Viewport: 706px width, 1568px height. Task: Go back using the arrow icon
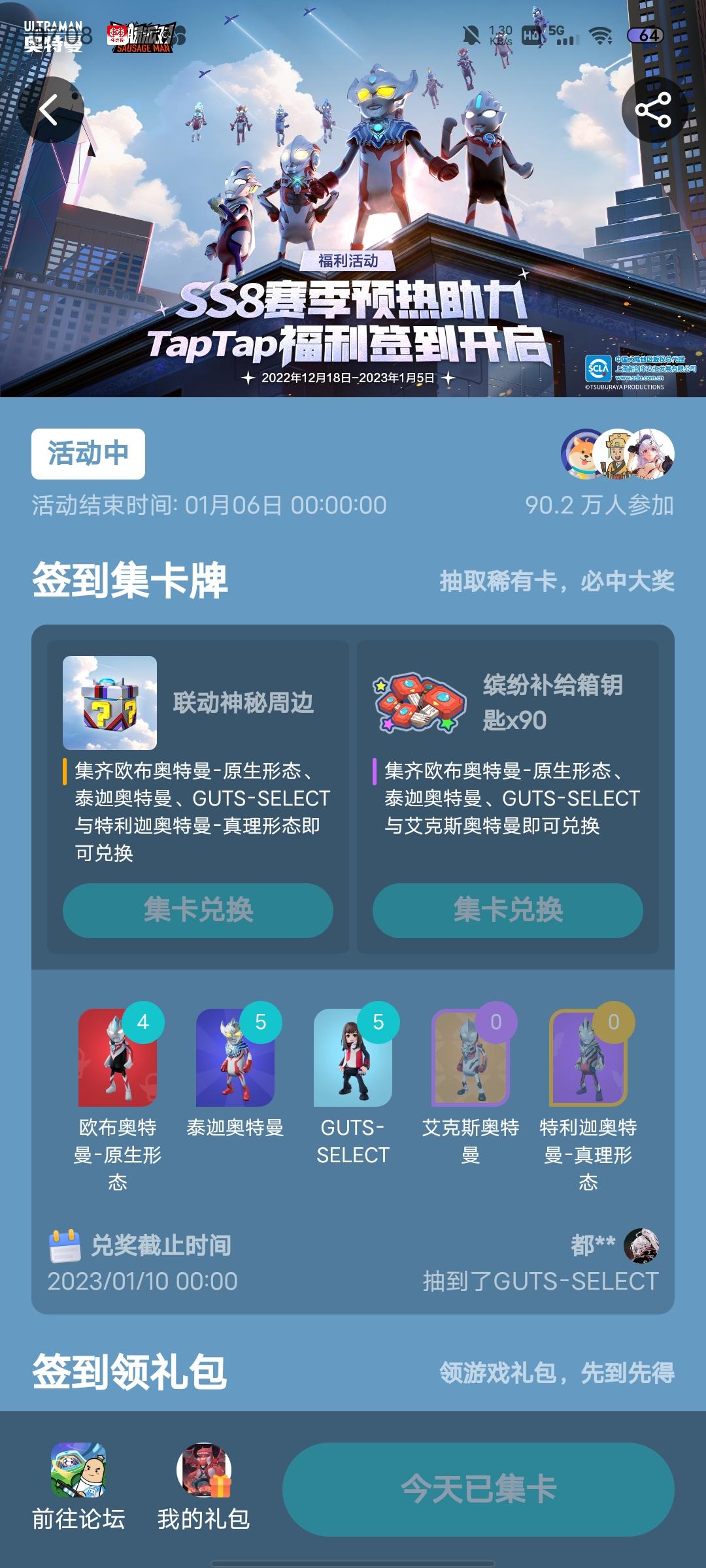tap(50, 110)
